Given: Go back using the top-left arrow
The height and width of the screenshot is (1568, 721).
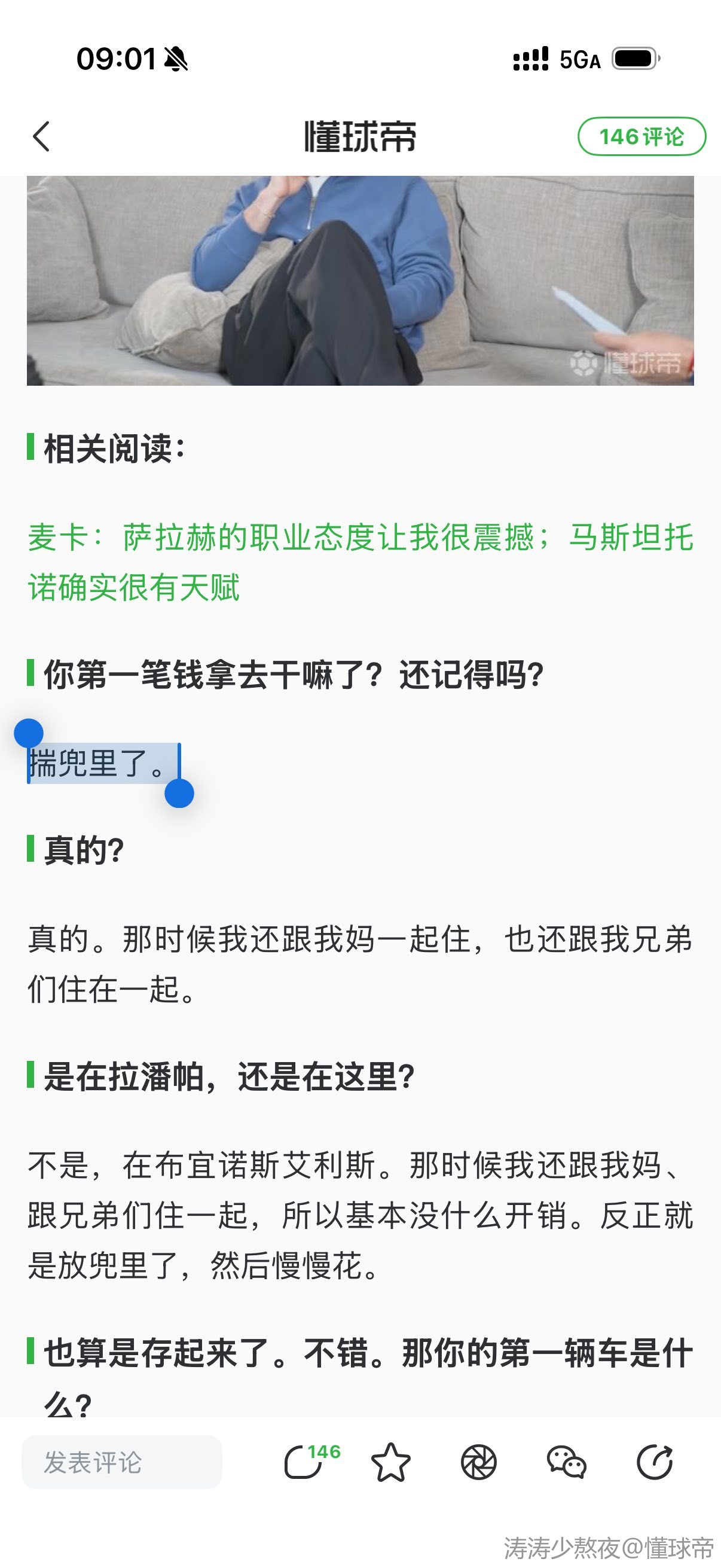Looking at the screenshot, I should pos(41,136).
